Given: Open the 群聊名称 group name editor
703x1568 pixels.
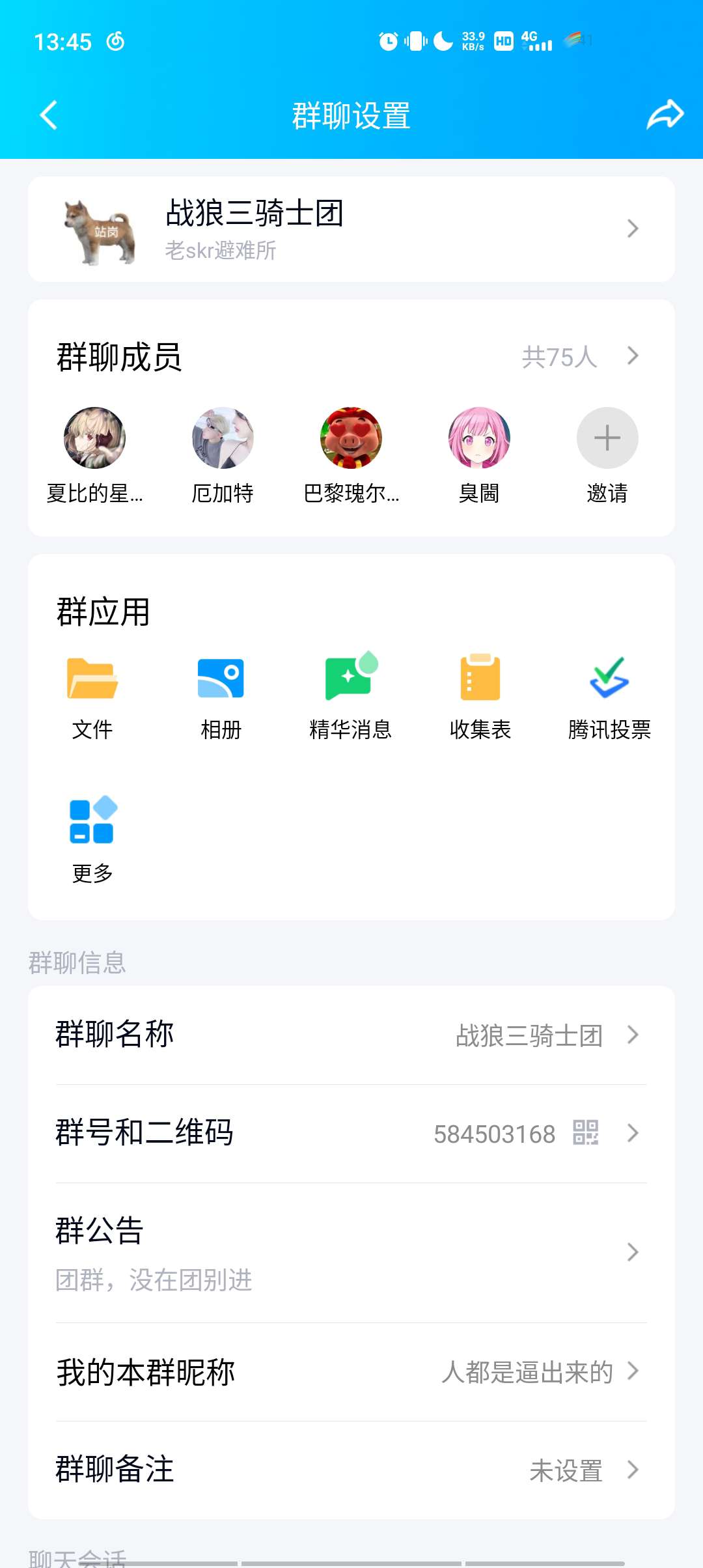Looking at the screenshot, I should pos(351,1035).
